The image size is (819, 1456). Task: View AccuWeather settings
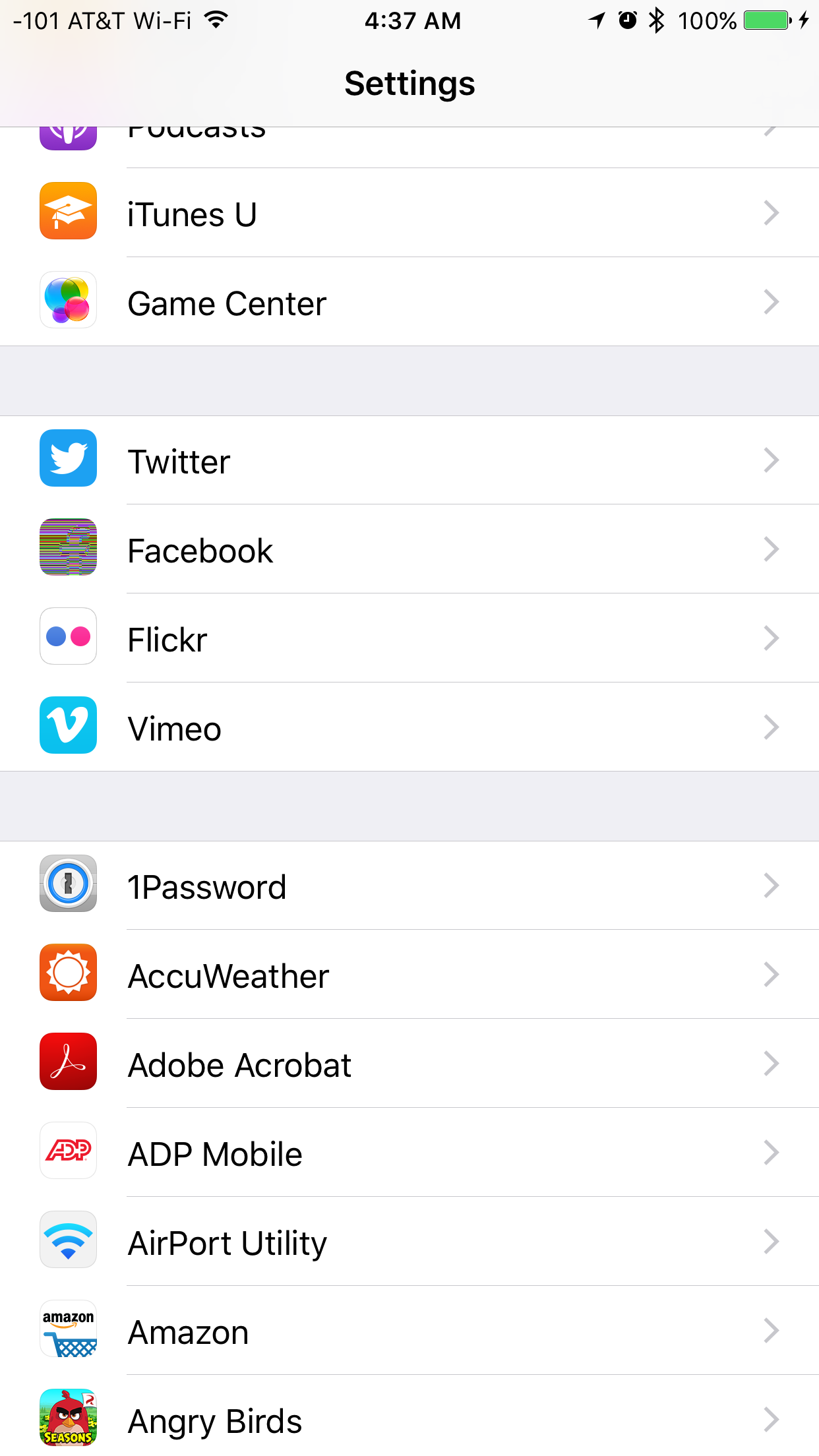tap(409, 974)
